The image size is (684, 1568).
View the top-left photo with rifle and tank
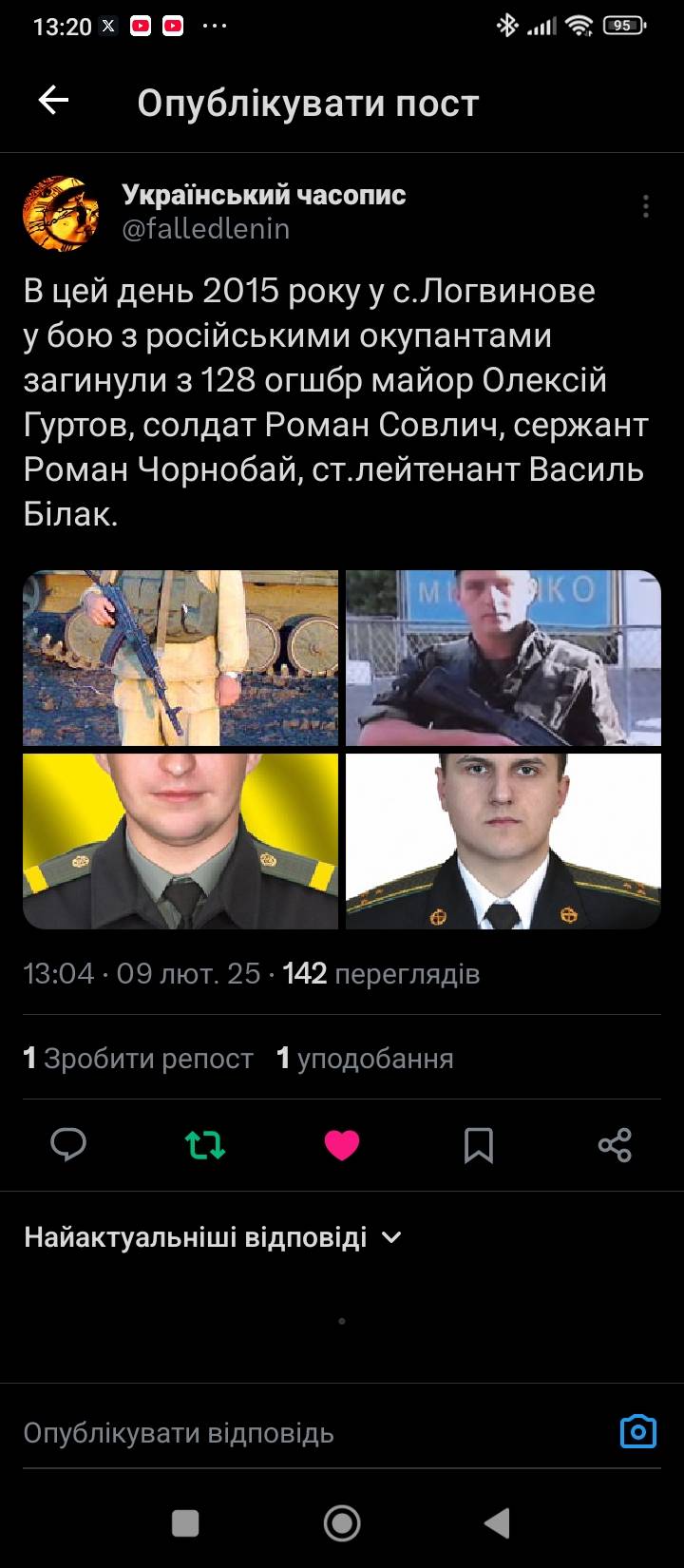coord(180,658)
